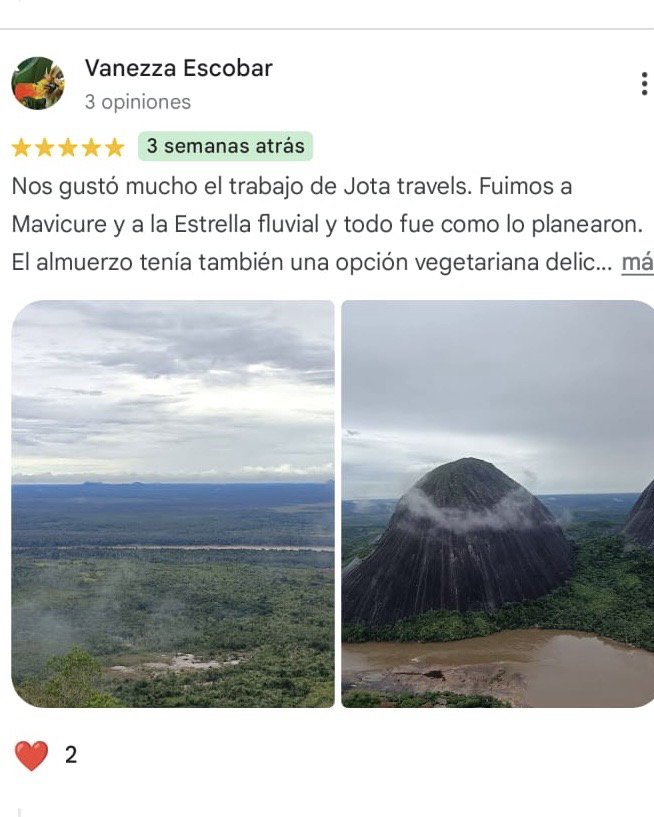
Task: Open the overflow menu on Vanezza's review
Action: (643, 85)
